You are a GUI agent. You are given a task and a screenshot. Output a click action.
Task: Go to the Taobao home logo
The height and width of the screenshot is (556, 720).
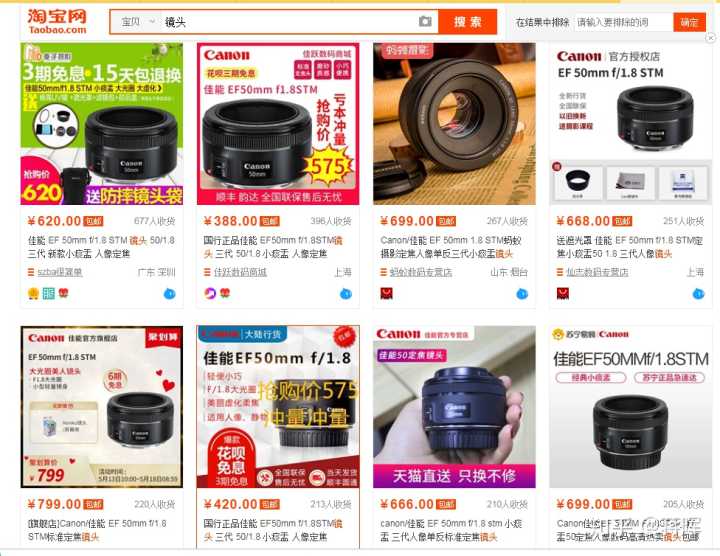click(56, 22)
